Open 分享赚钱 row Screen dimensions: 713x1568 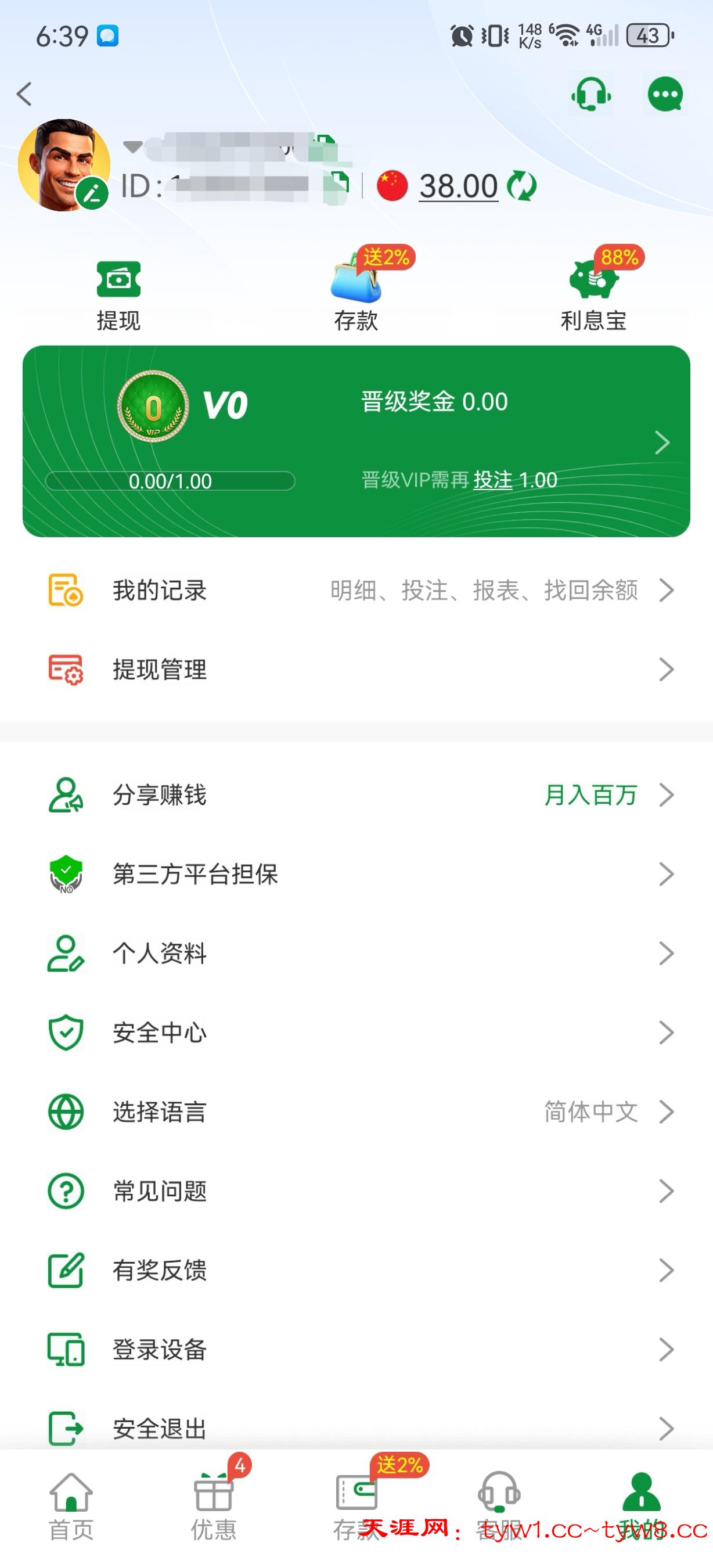pos(356,795)
